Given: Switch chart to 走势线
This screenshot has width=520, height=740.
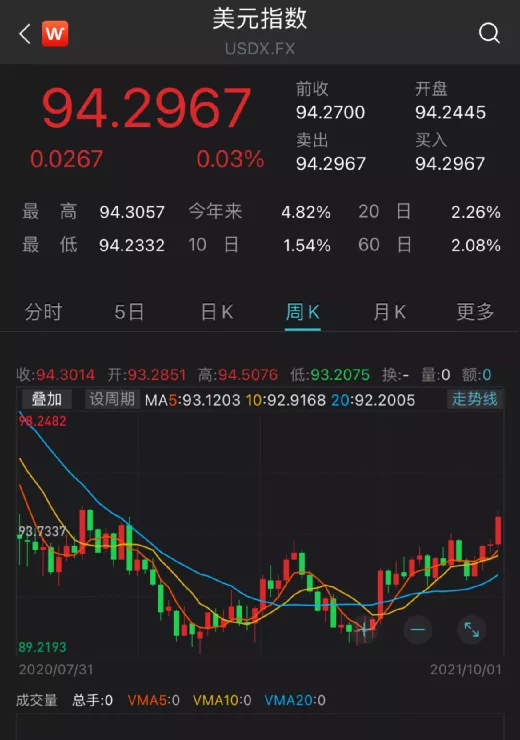Looking at the screenshot, I should (474, 399).
